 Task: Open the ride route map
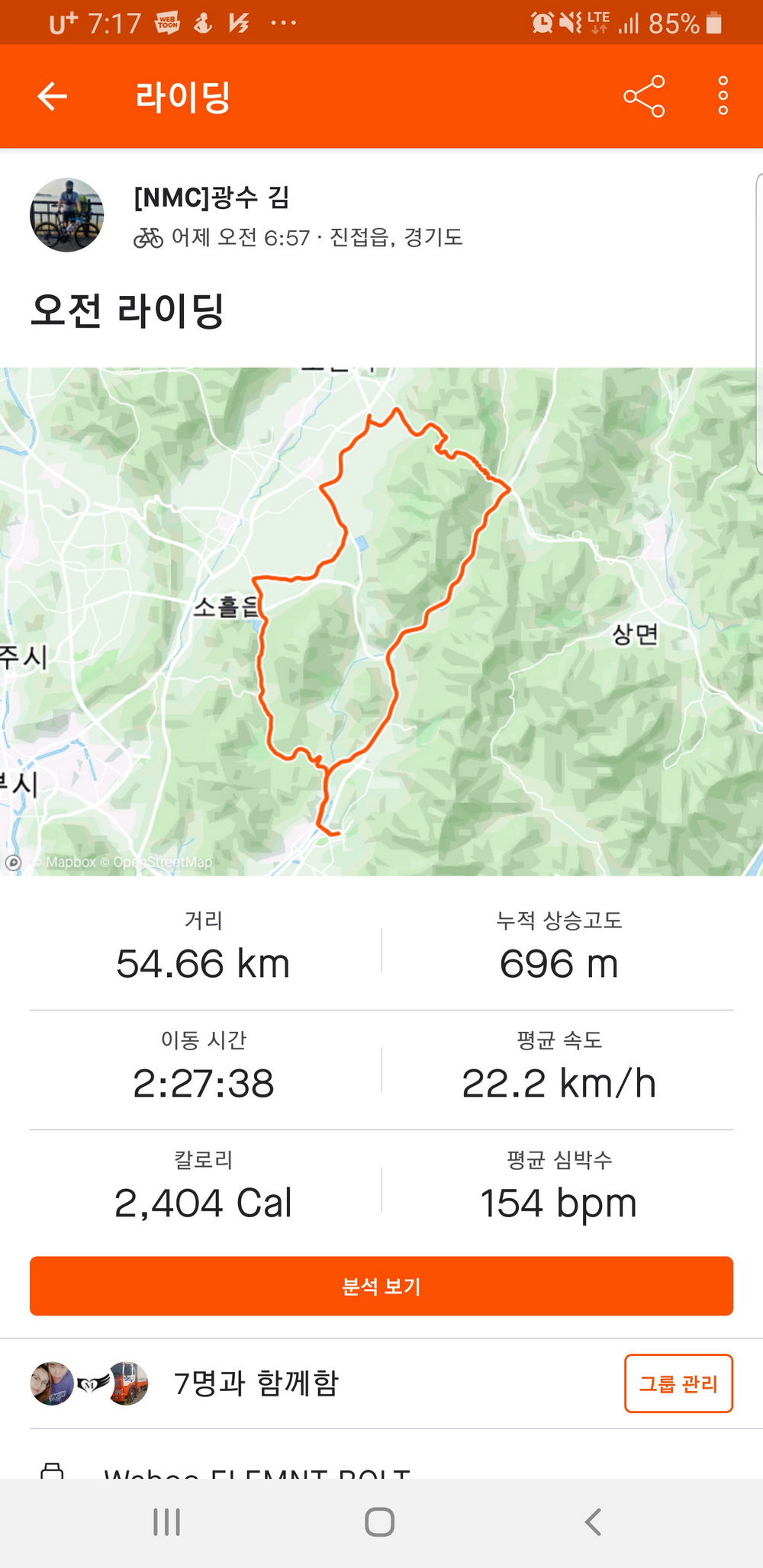pos(381,622)
